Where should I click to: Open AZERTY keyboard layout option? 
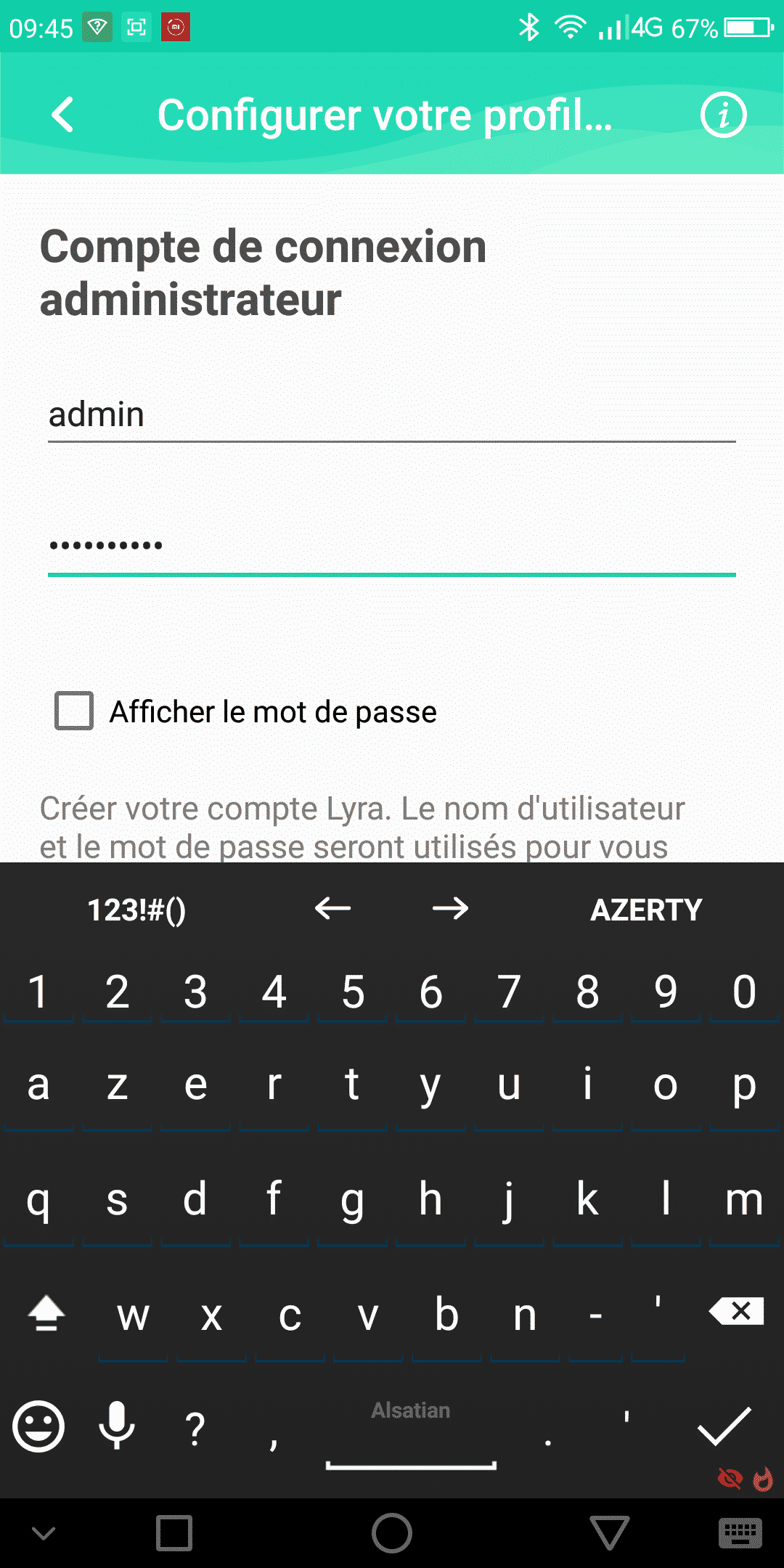tap(646, 910)
